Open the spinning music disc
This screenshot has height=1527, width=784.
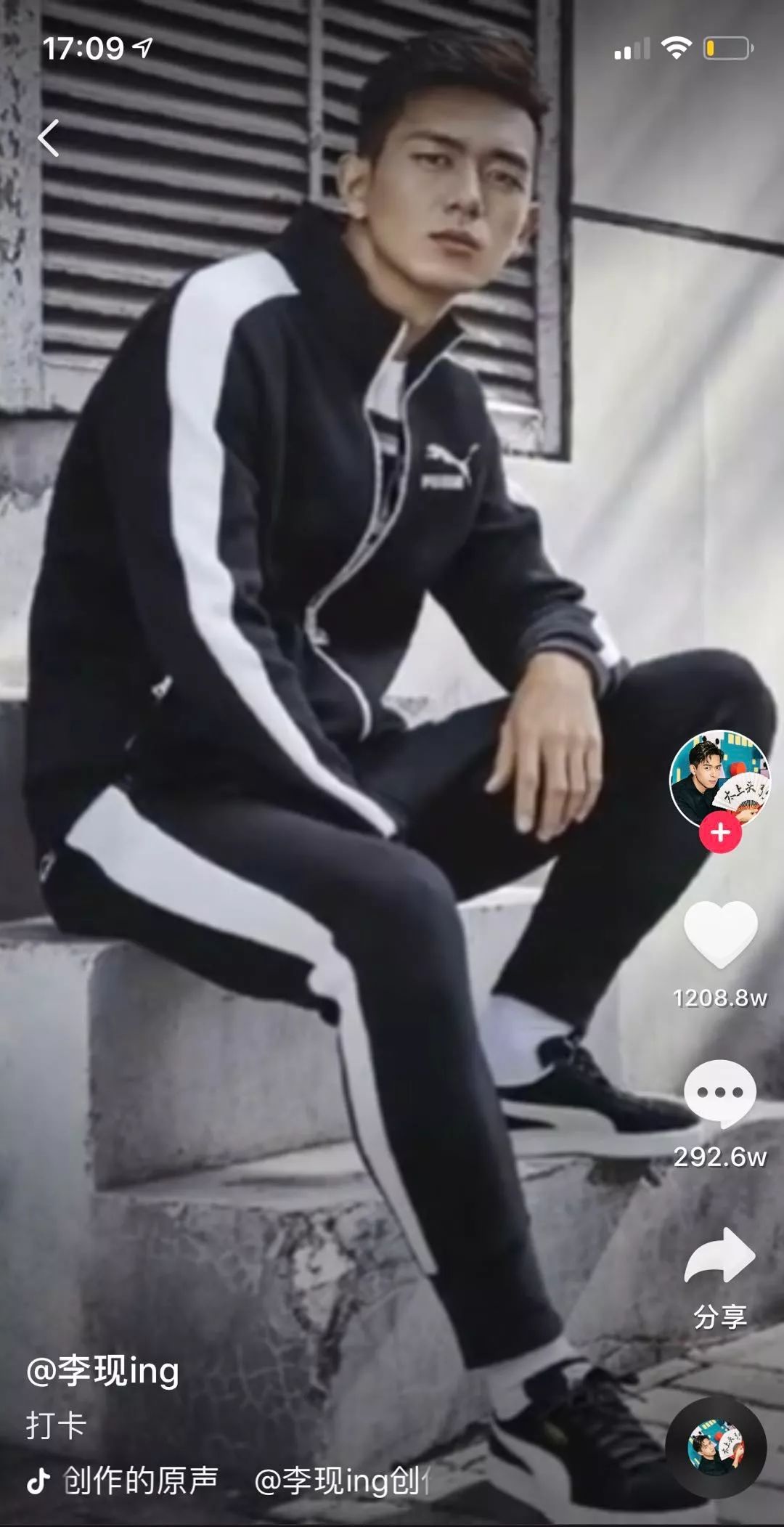click(716, 1446)
